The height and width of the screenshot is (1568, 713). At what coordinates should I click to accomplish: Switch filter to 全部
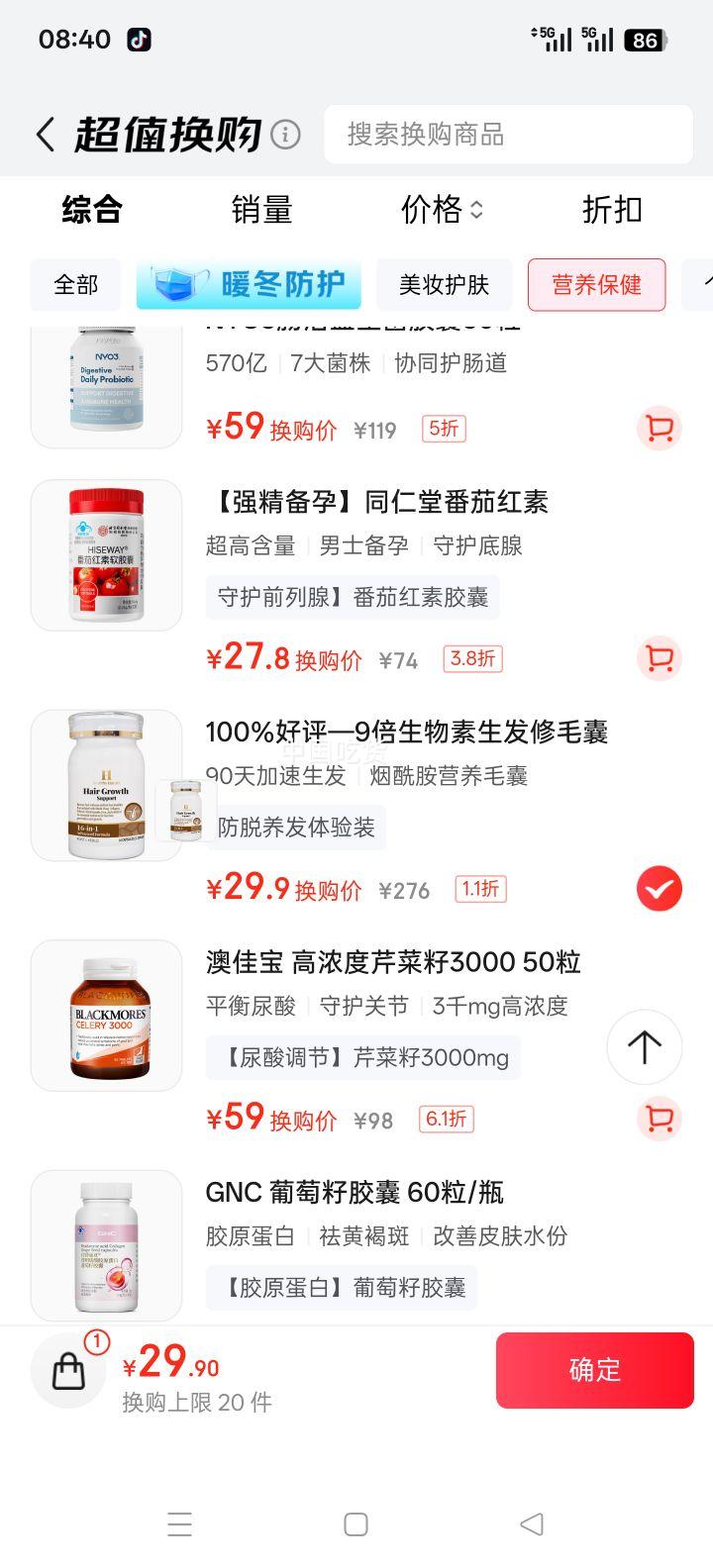75,285
